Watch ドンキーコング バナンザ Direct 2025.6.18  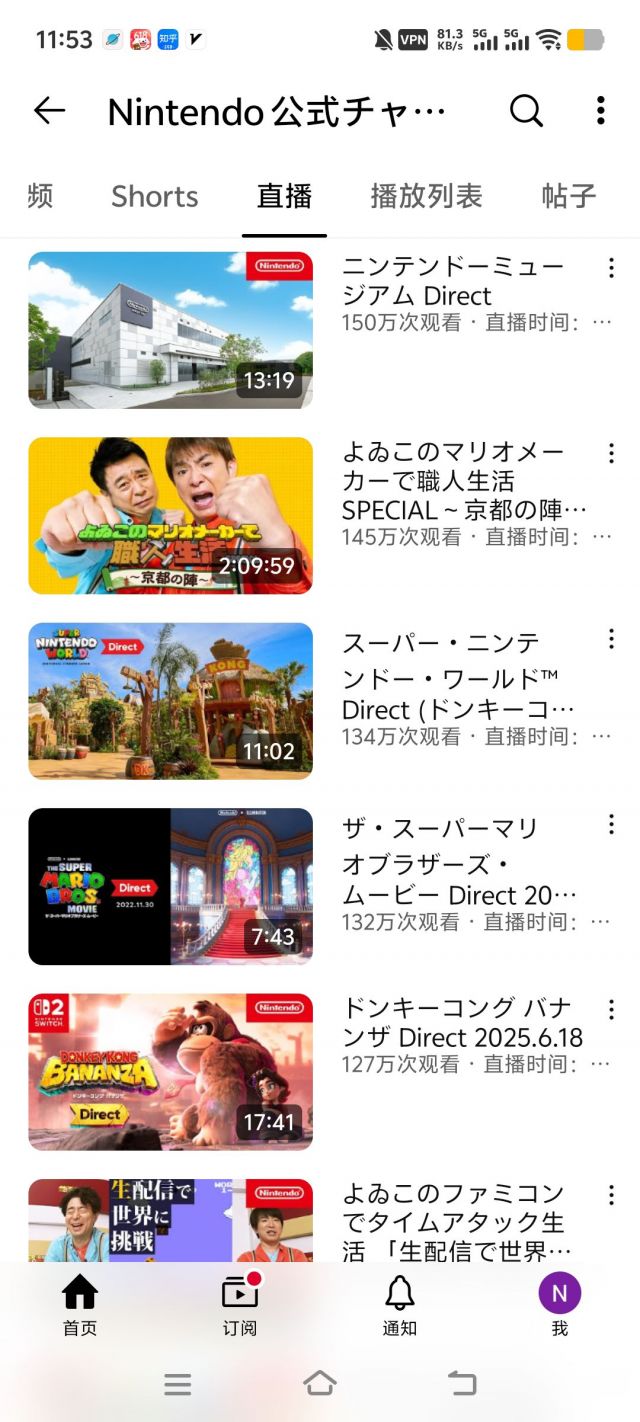pos(170,1071)
